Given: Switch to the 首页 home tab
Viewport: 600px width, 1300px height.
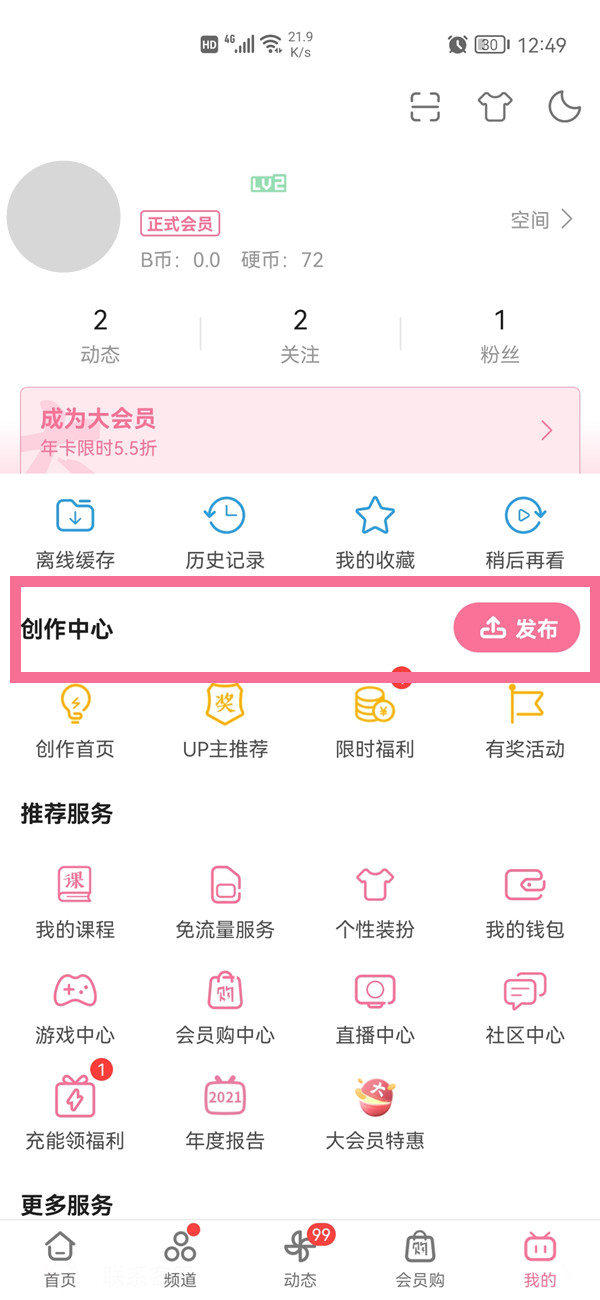Looking at the screenshot, I should (60, 1259).
